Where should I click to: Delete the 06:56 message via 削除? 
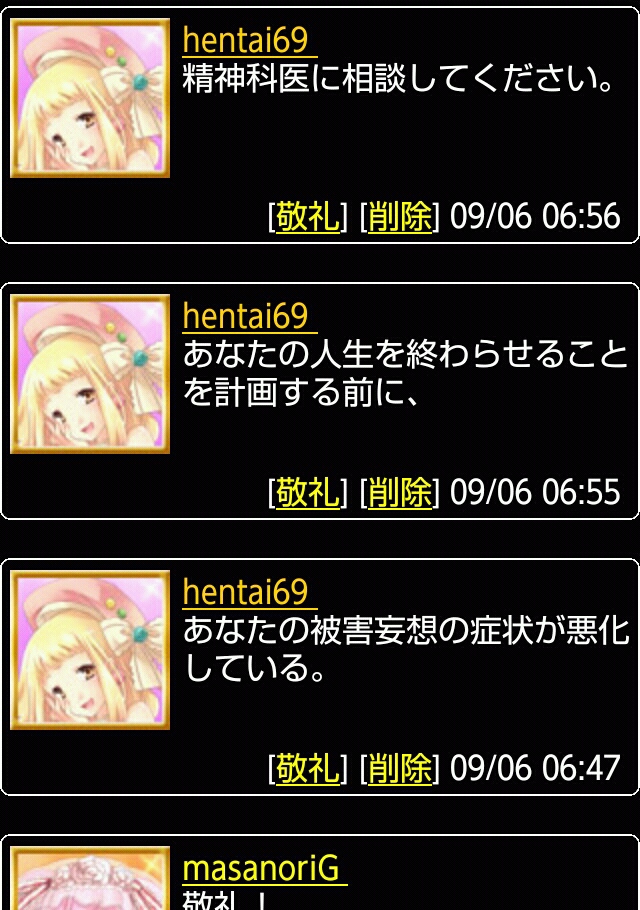coord(400,216)
